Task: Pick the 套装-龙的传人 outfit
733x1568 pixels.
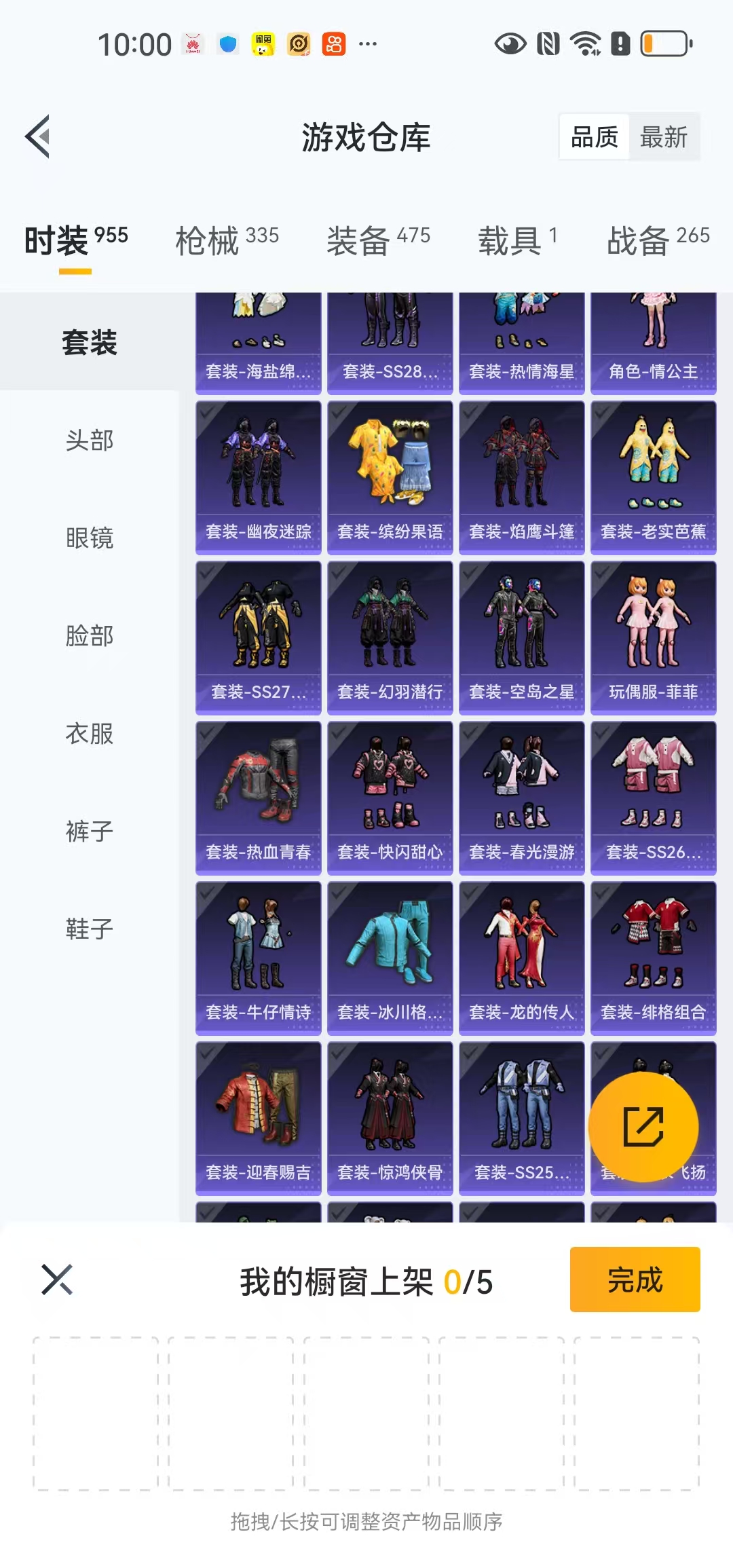Action: click(521, 958)
